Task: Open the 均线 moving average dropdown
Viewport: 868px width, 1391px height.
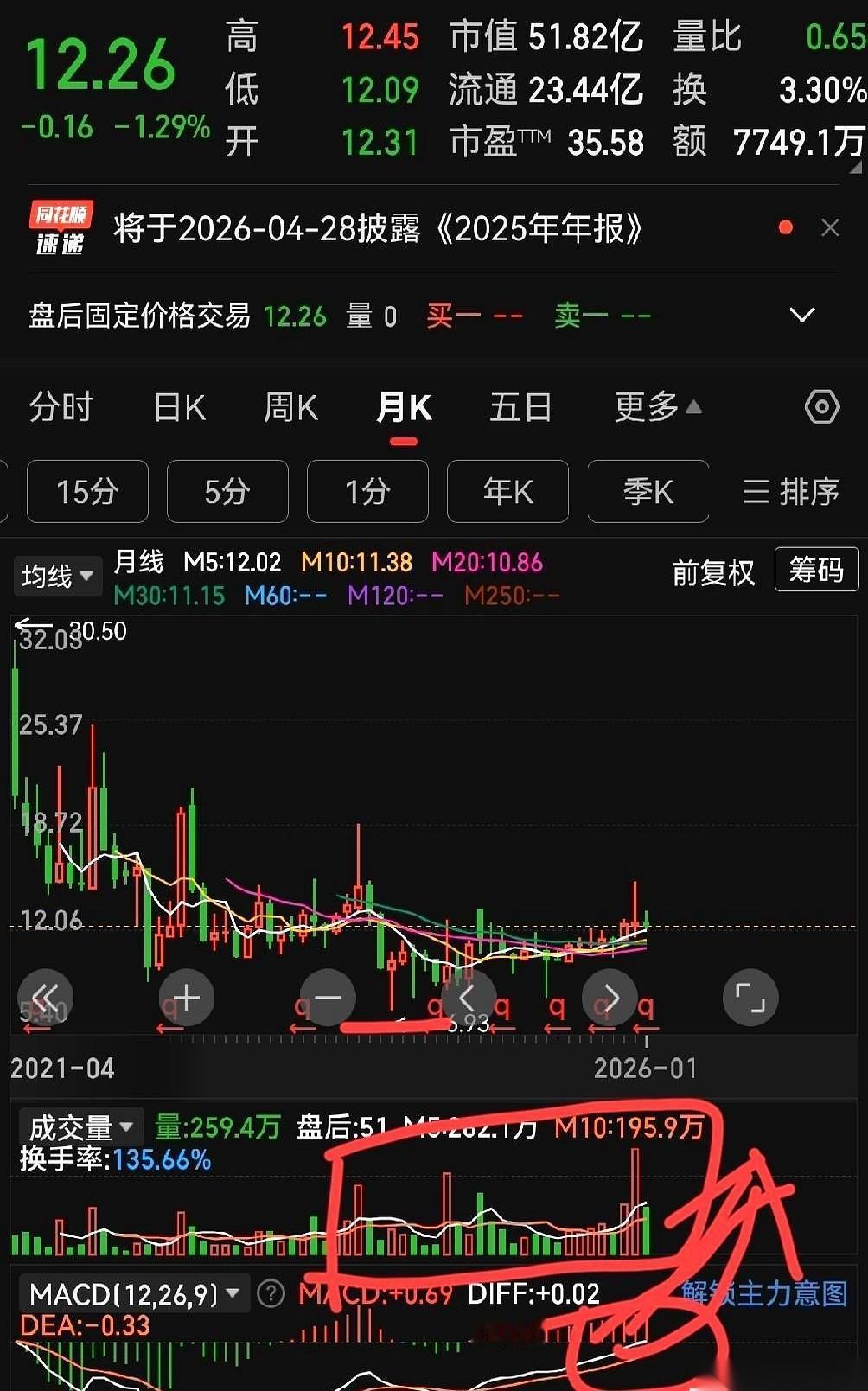Action: (x=56, y=575)
